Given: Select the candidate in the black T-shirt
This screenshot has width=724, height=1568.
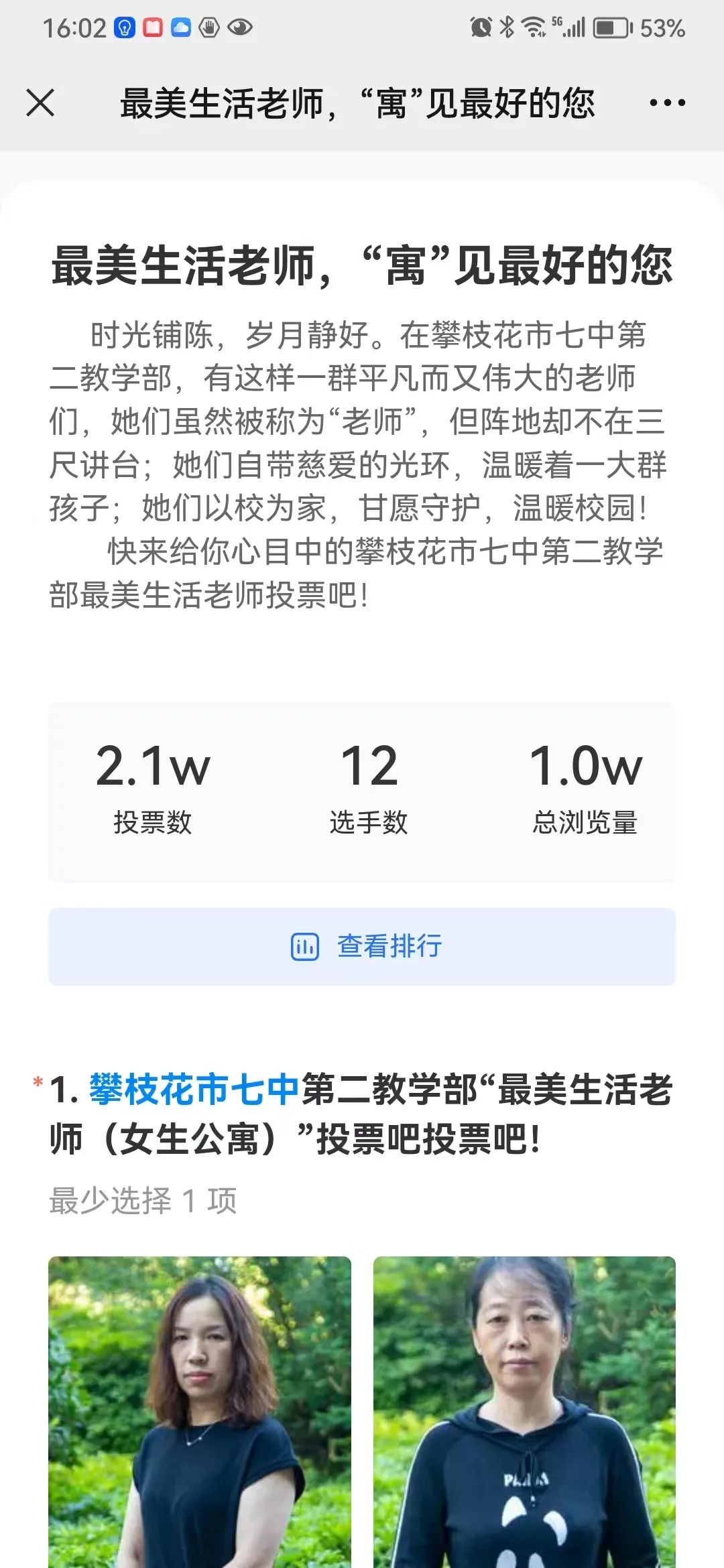Looking at the screenshot, I should coord(200,1407).
